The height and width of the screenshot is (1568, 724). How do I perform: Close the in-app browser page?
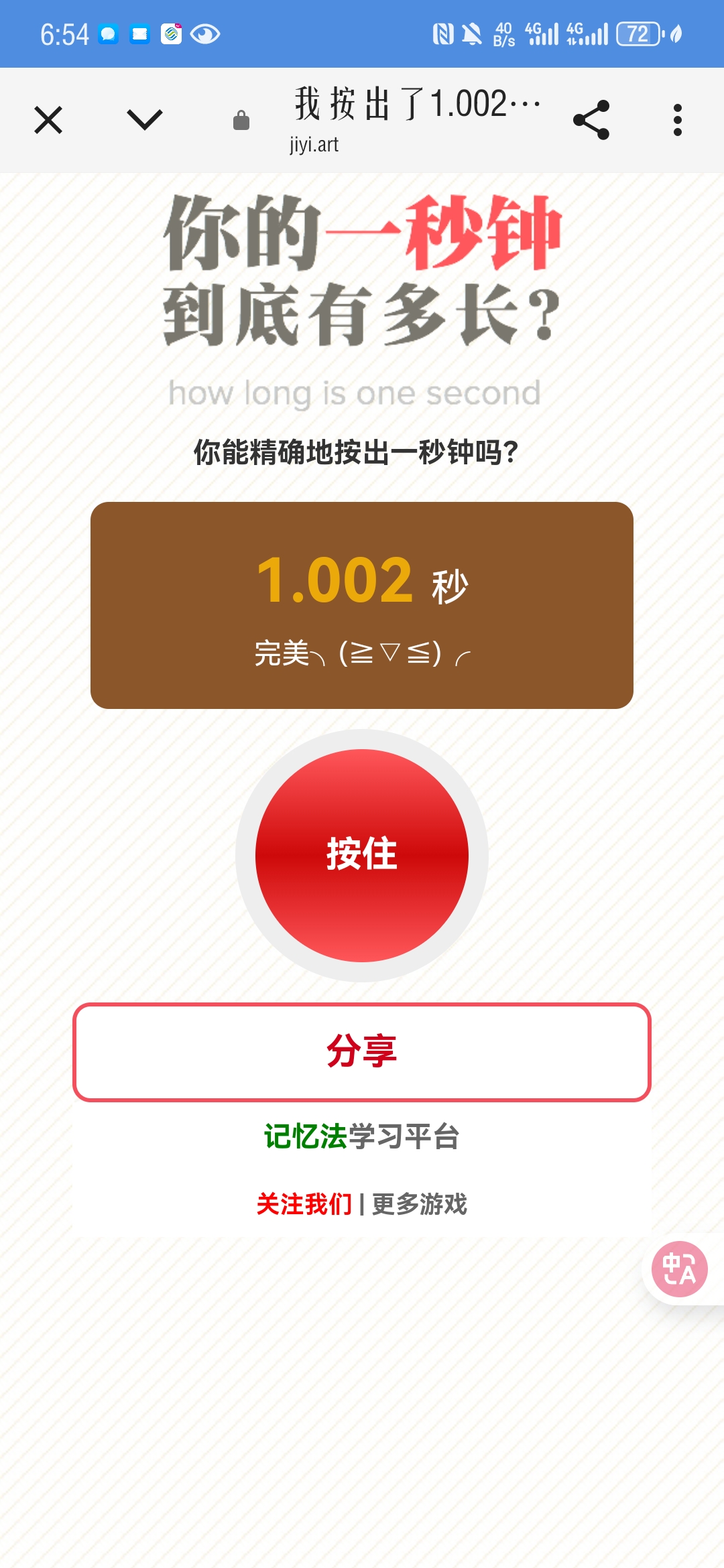[x=48, y=121]
